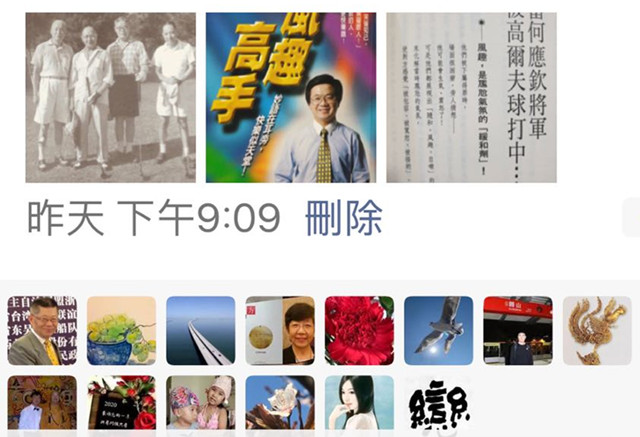Open the book cover photo with the yellow title
The height and width of the screenshot is (437, 640).
click(291, 97)
